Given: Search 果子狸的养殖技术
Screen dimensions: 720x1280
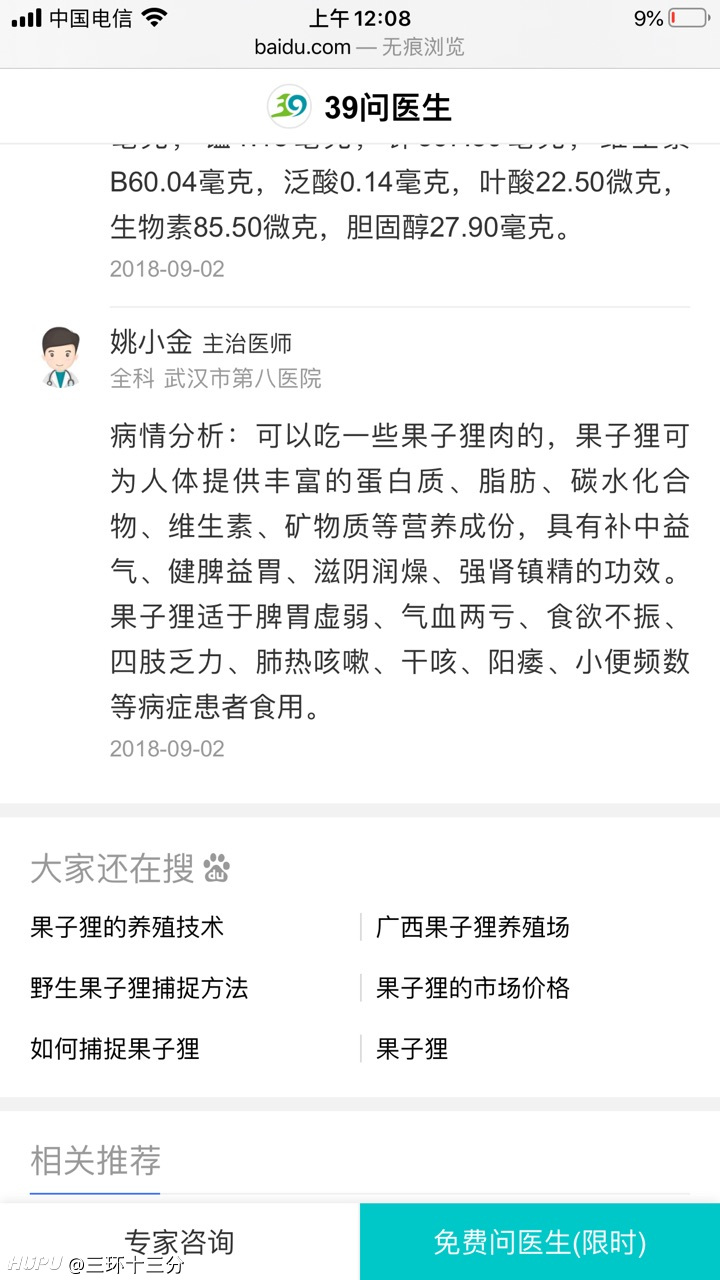Looking at the screenshot, I should pyautogui.click(x=127, y=927).
